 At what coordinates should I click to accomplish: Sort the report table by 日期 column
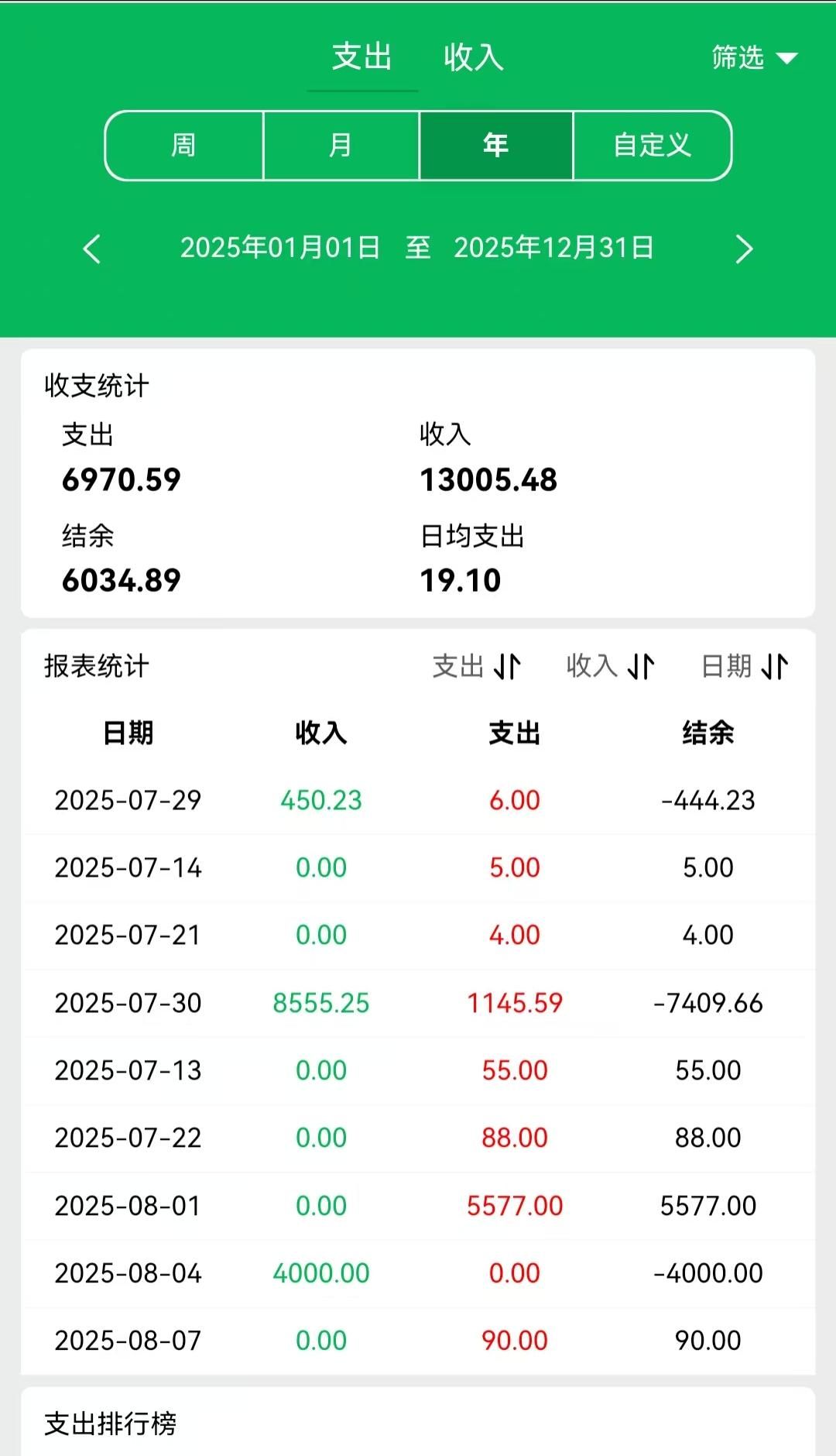pos(745,664)
